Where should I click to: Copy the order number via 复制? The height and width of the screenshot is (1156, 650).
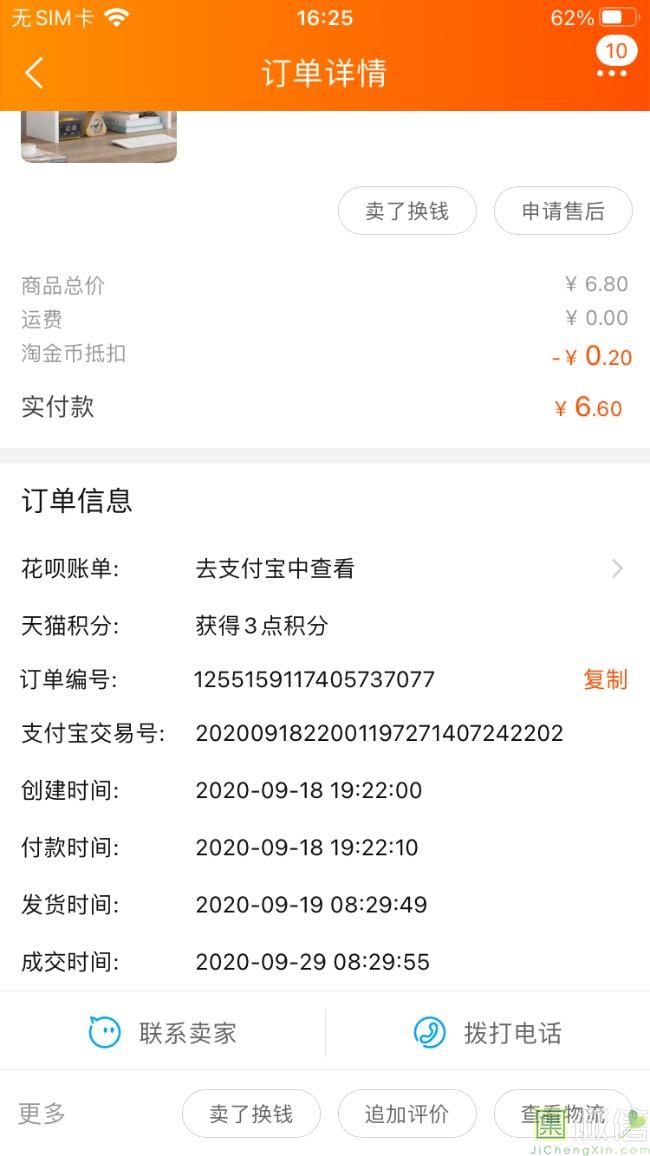pos(605,680)
